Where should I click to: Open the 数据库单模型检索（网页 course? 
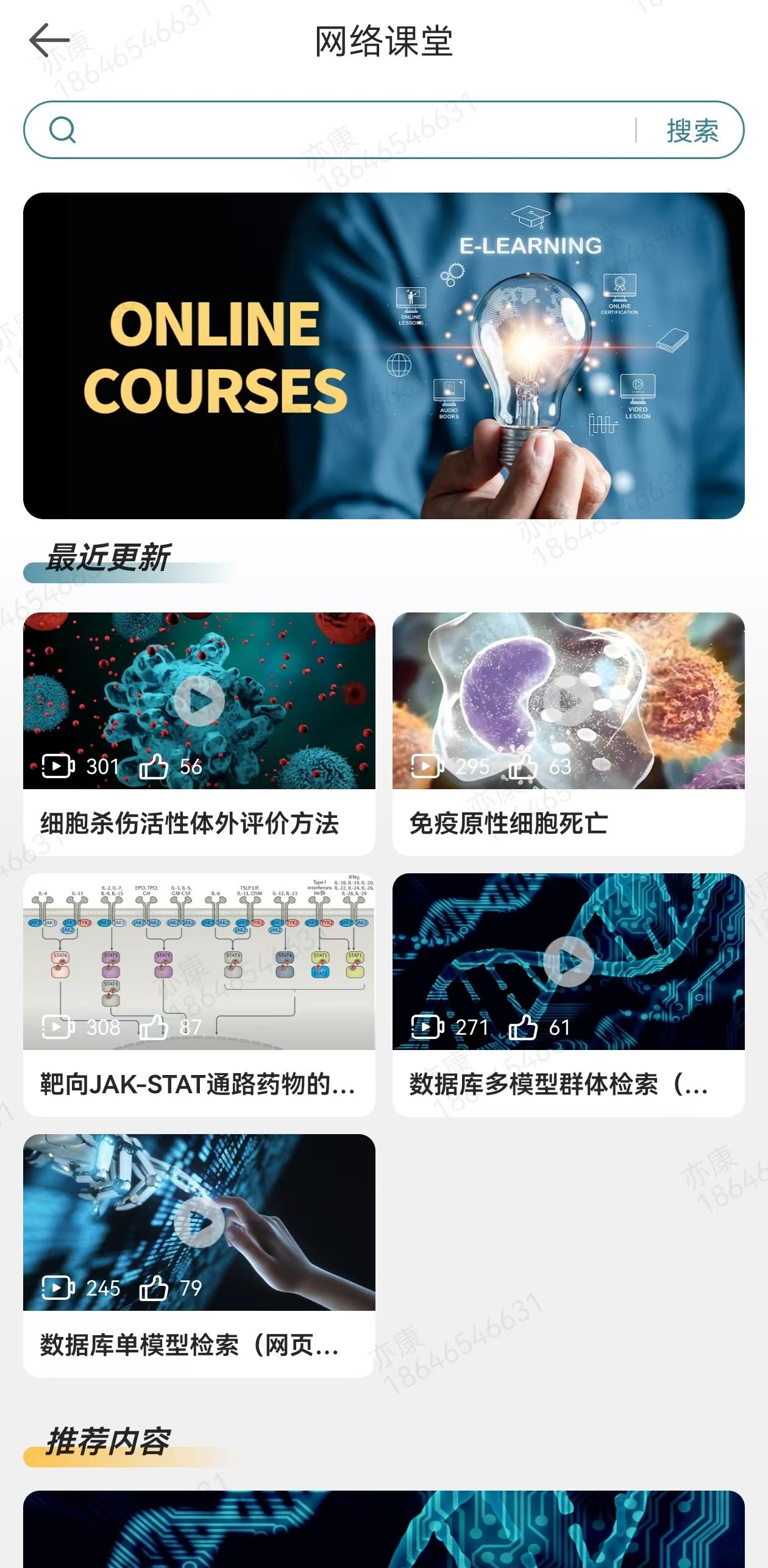(199, 1255)
